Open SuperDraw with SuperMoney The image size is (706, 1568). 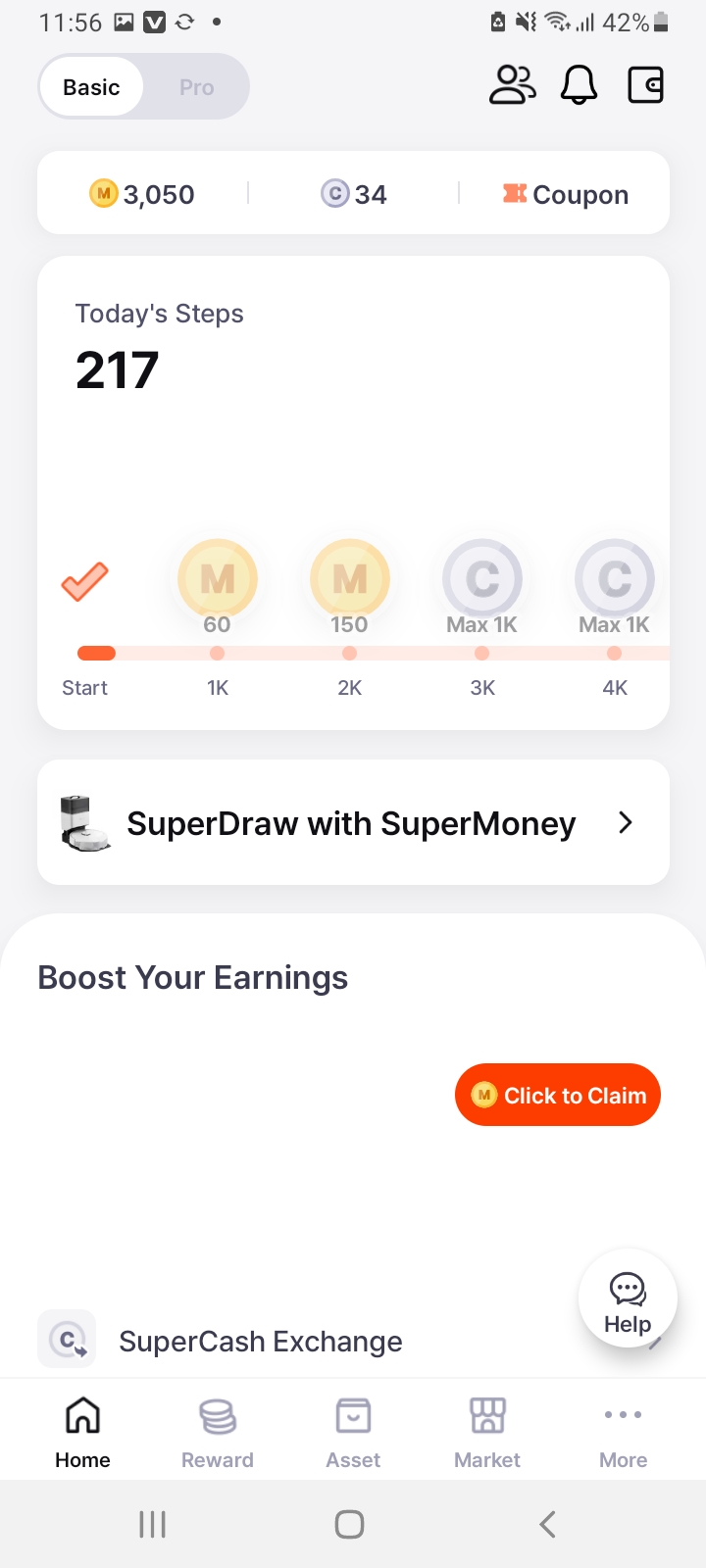coord(353,823)
